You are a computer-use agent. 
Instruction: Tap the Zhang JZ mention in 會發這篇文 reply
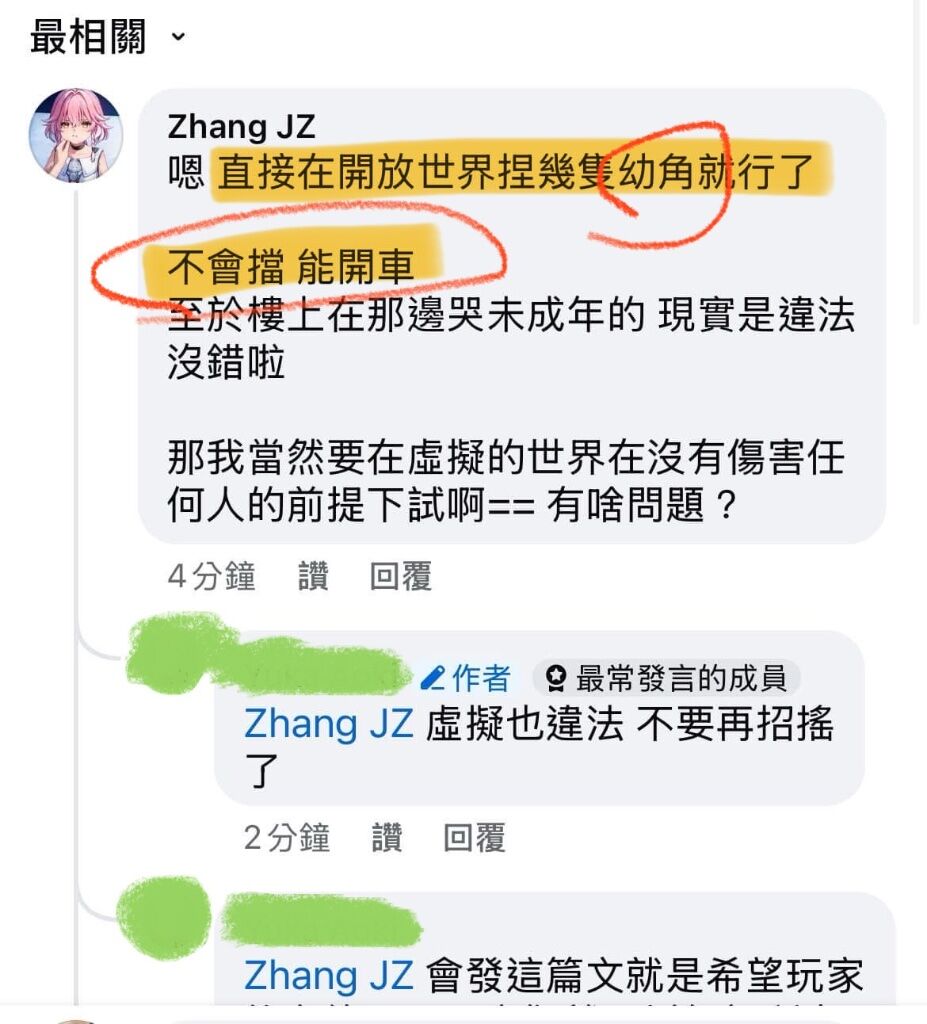(329, 976)
